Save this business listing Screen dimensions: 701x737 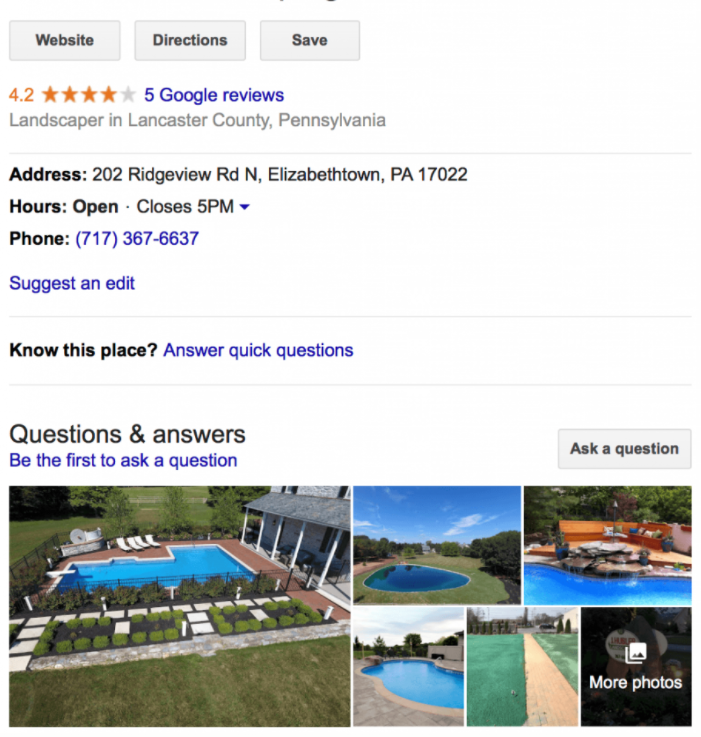tap(309, 41)
